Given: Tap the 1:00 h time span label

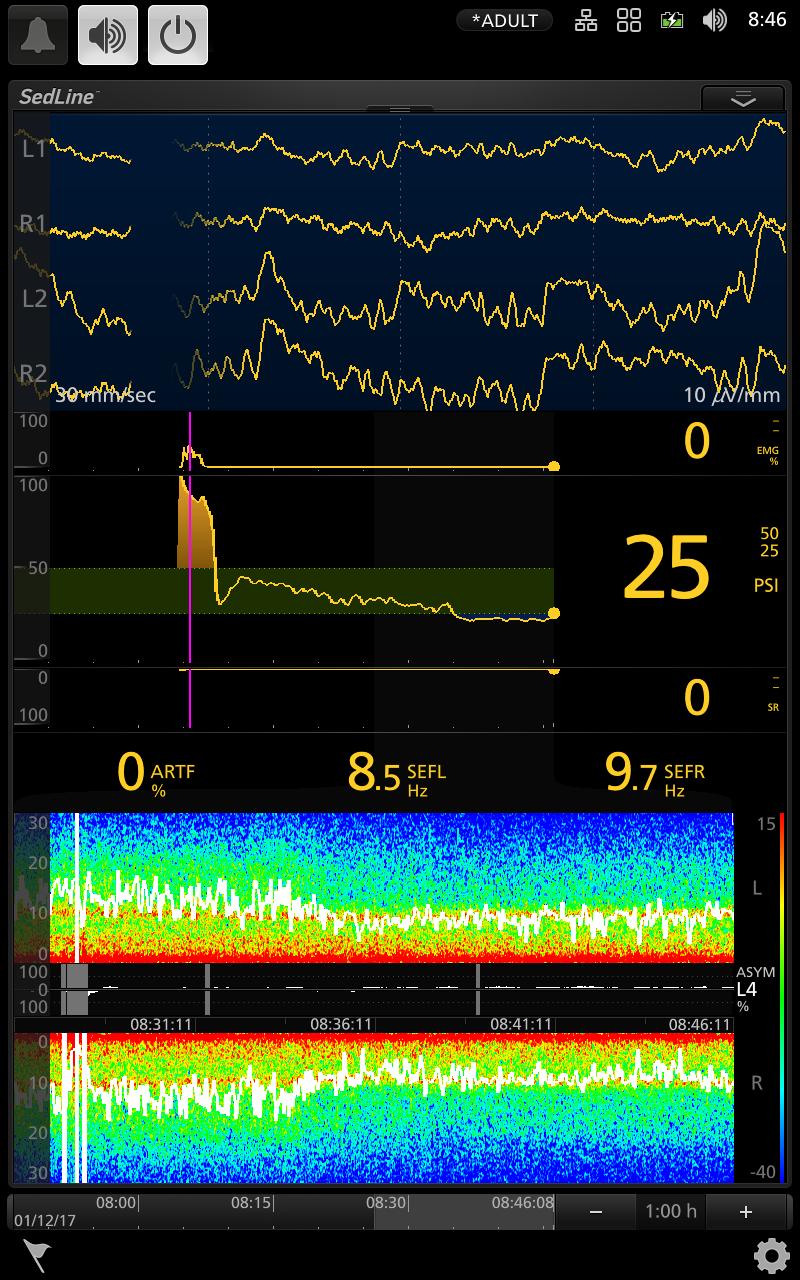Looking at the screenshot, I should coord(670,1211).
